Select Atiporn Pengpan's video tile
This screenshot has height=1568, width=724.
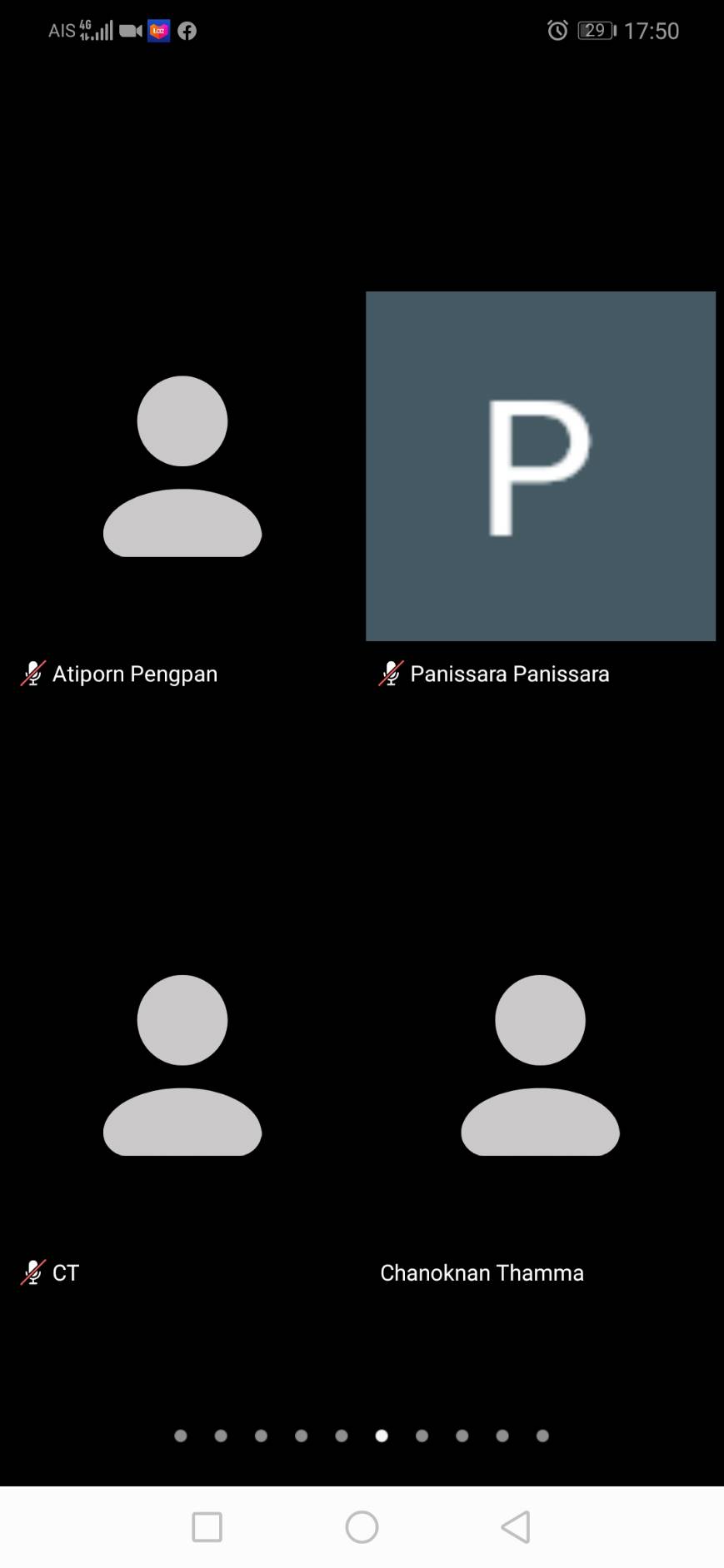pos(182,491)
